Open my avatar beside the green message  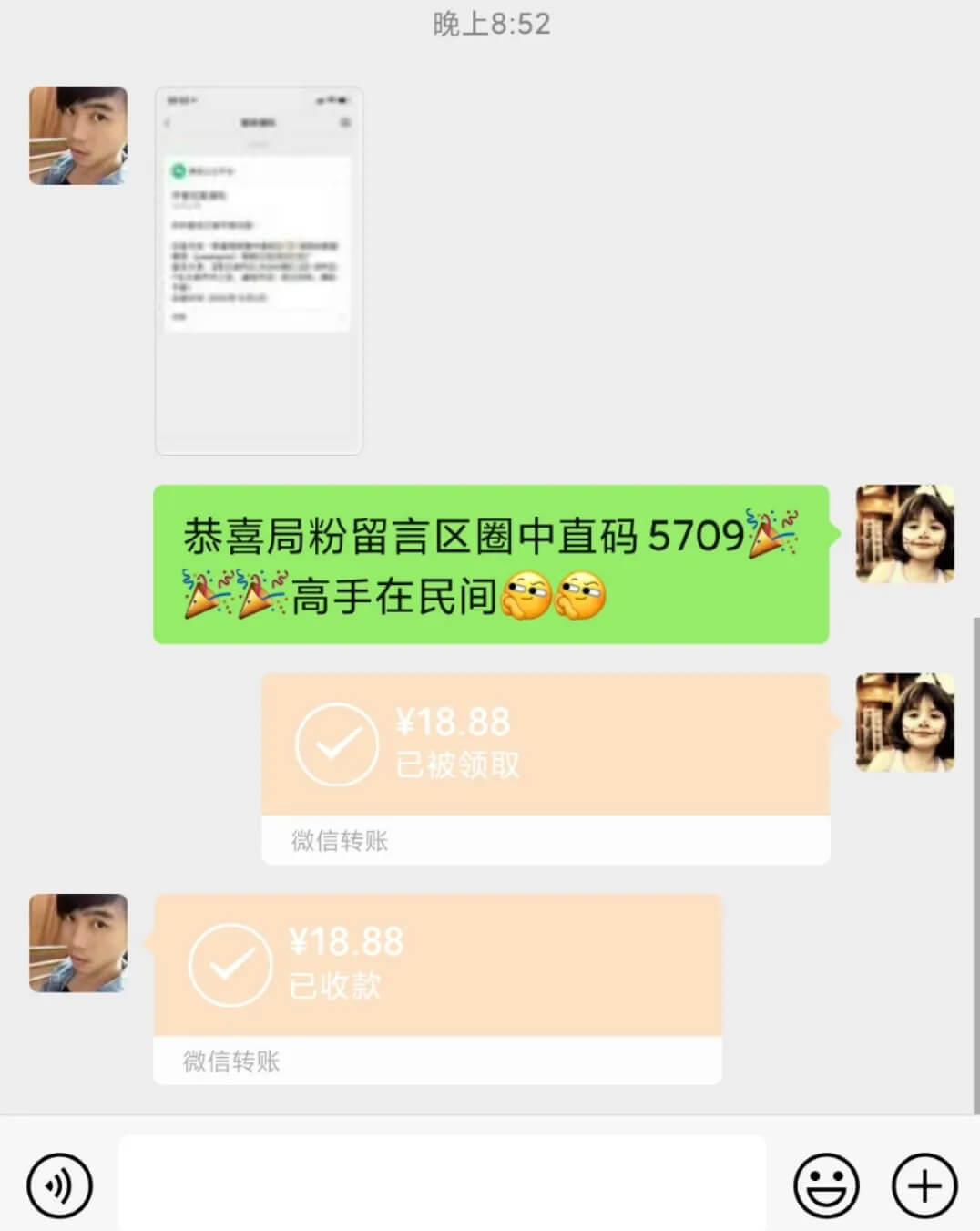click(x=904, y=534)
